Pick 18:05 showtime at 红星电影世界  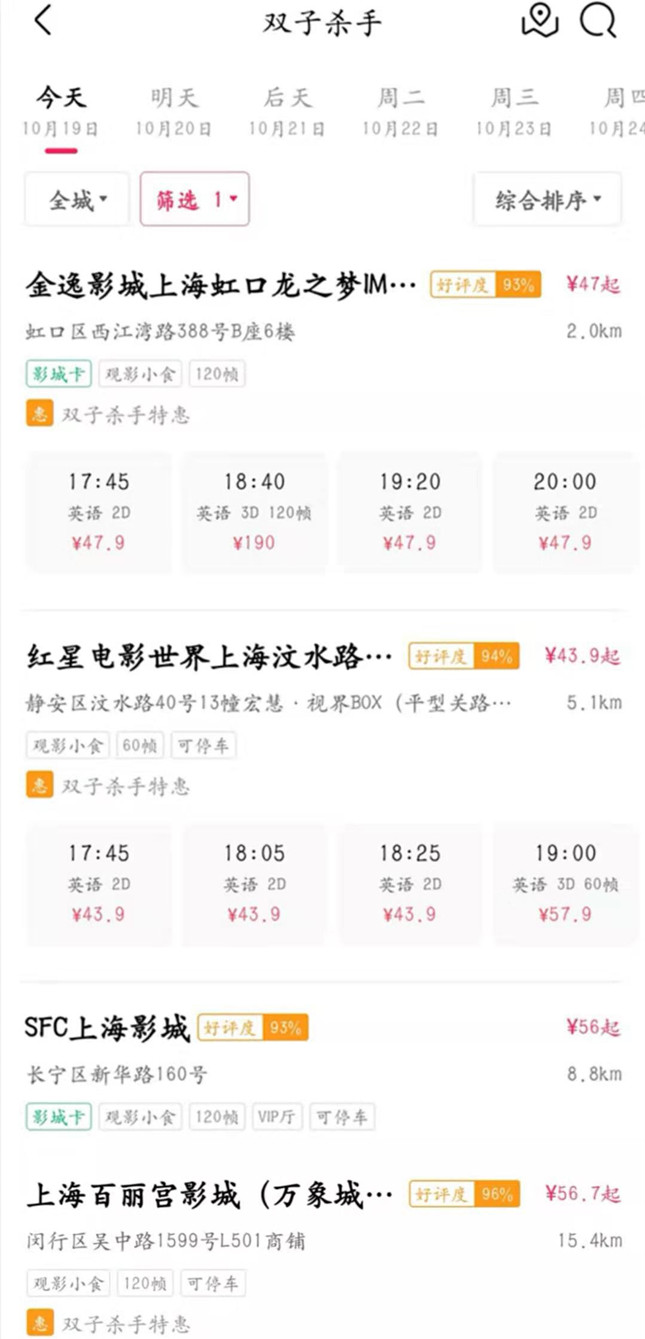254,883
